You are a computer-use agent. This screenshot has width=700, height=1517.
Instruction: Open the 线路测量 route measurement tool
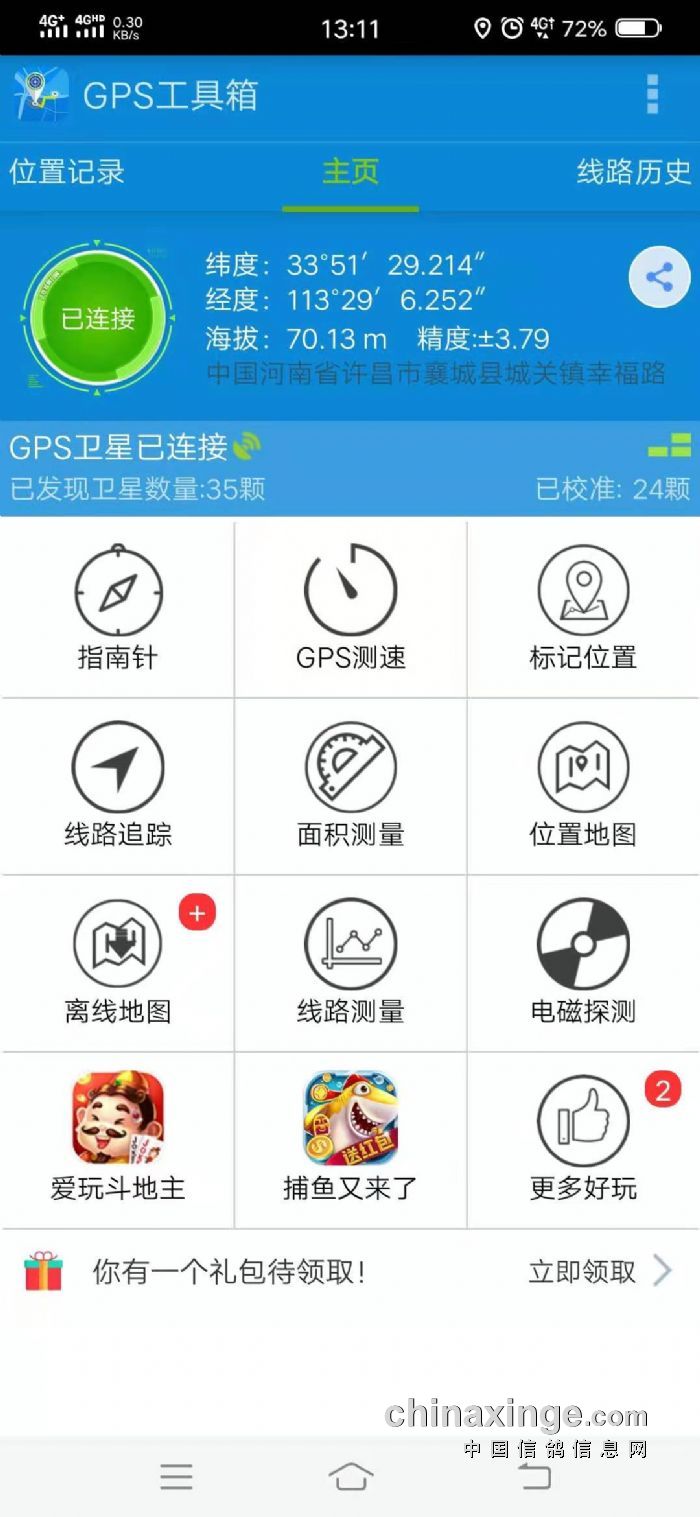click(351, 962)
